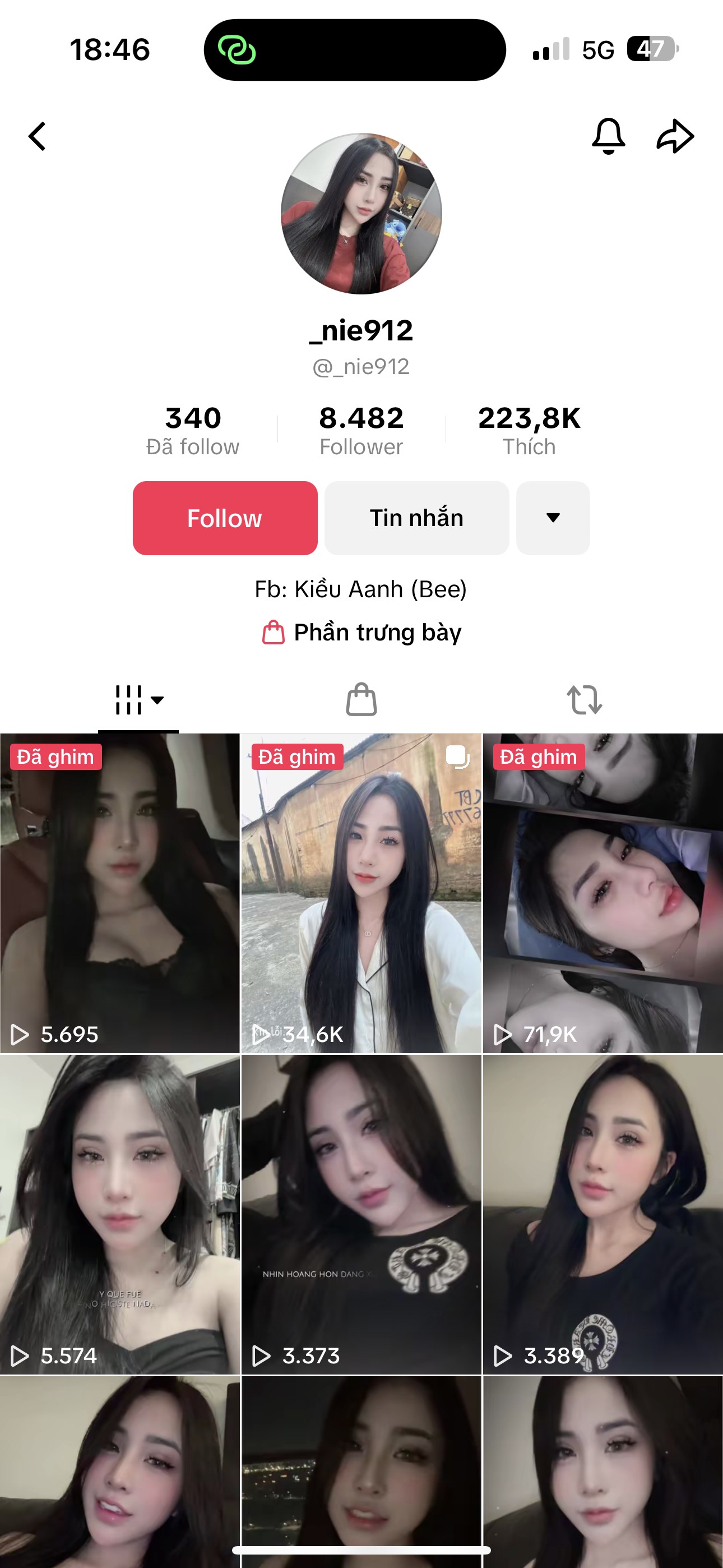Open video with 5.574 views

pyautogui.click(x=120, y=1214)
